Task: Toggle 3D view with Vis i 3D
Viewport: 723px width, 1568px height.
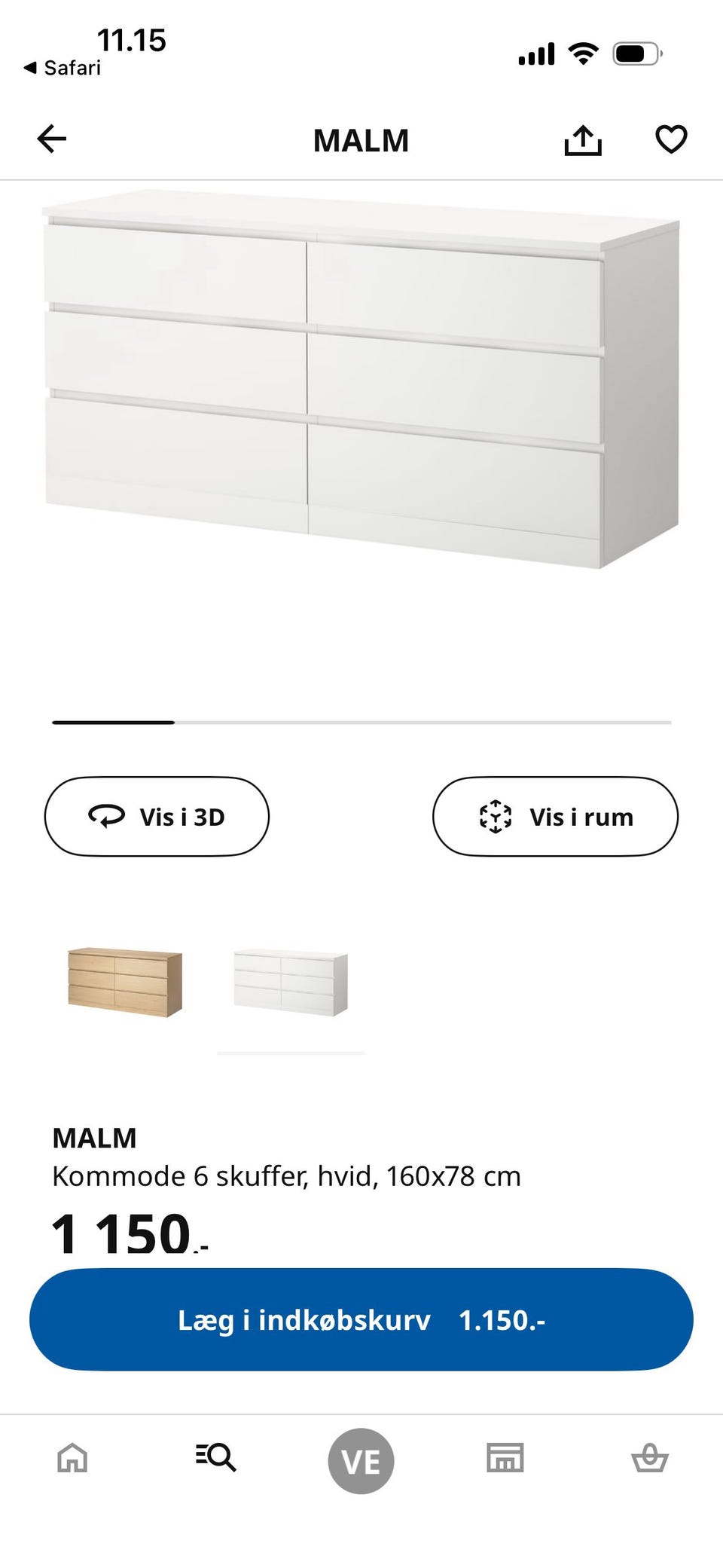Action: tap(156, 816)
